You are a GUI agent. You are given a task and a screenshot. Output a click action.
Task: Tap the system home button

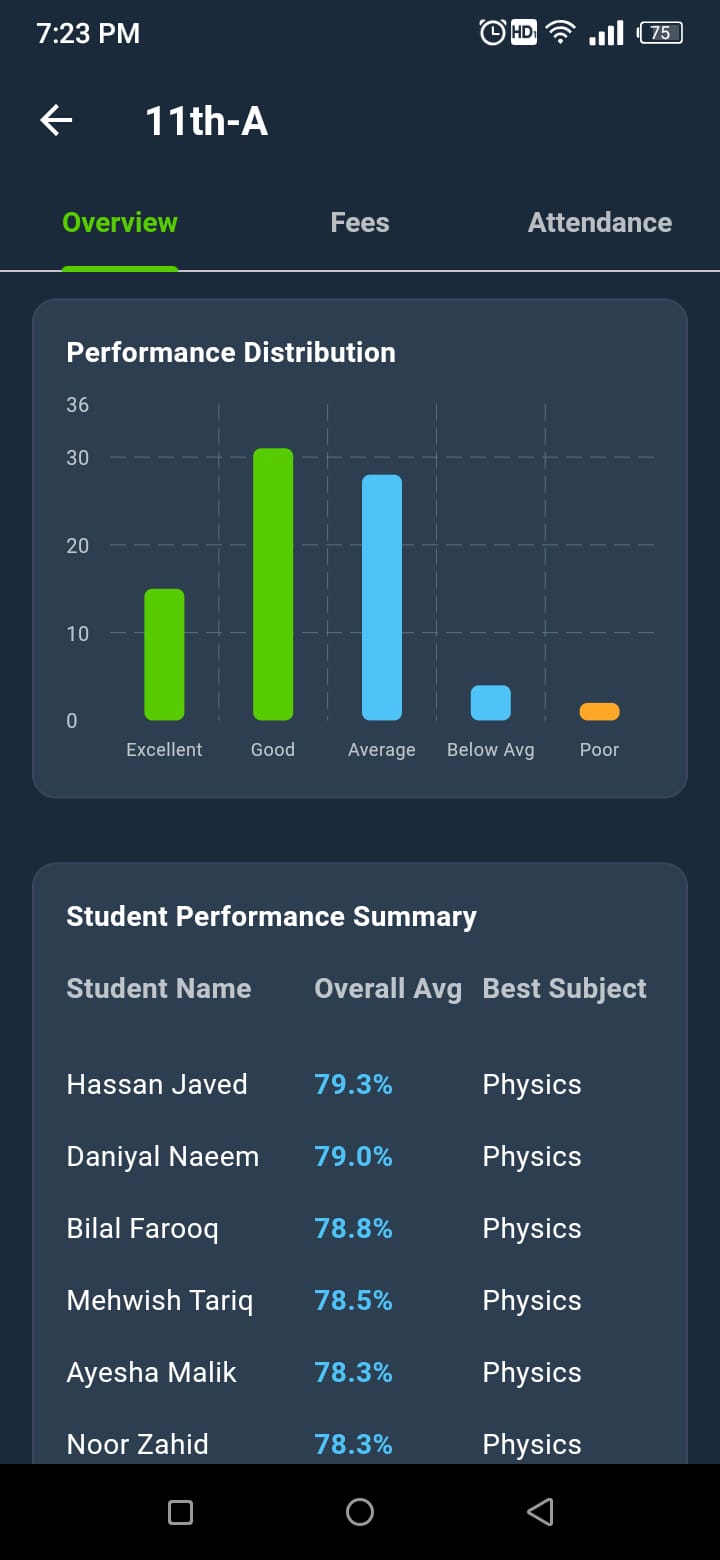coord(360,1512)
